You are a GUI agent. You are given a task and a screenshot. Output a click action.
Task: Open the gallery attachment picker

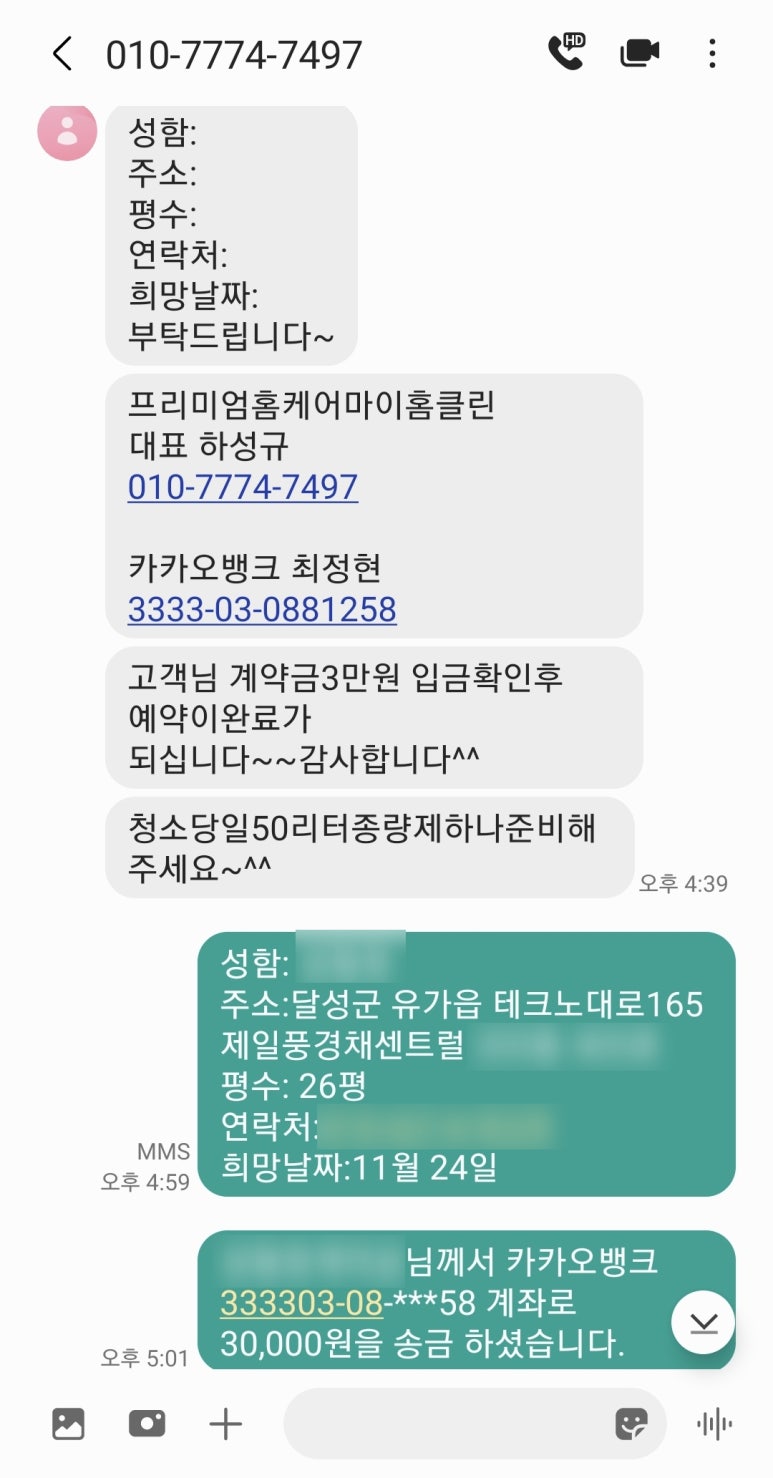click(68, 1423)
